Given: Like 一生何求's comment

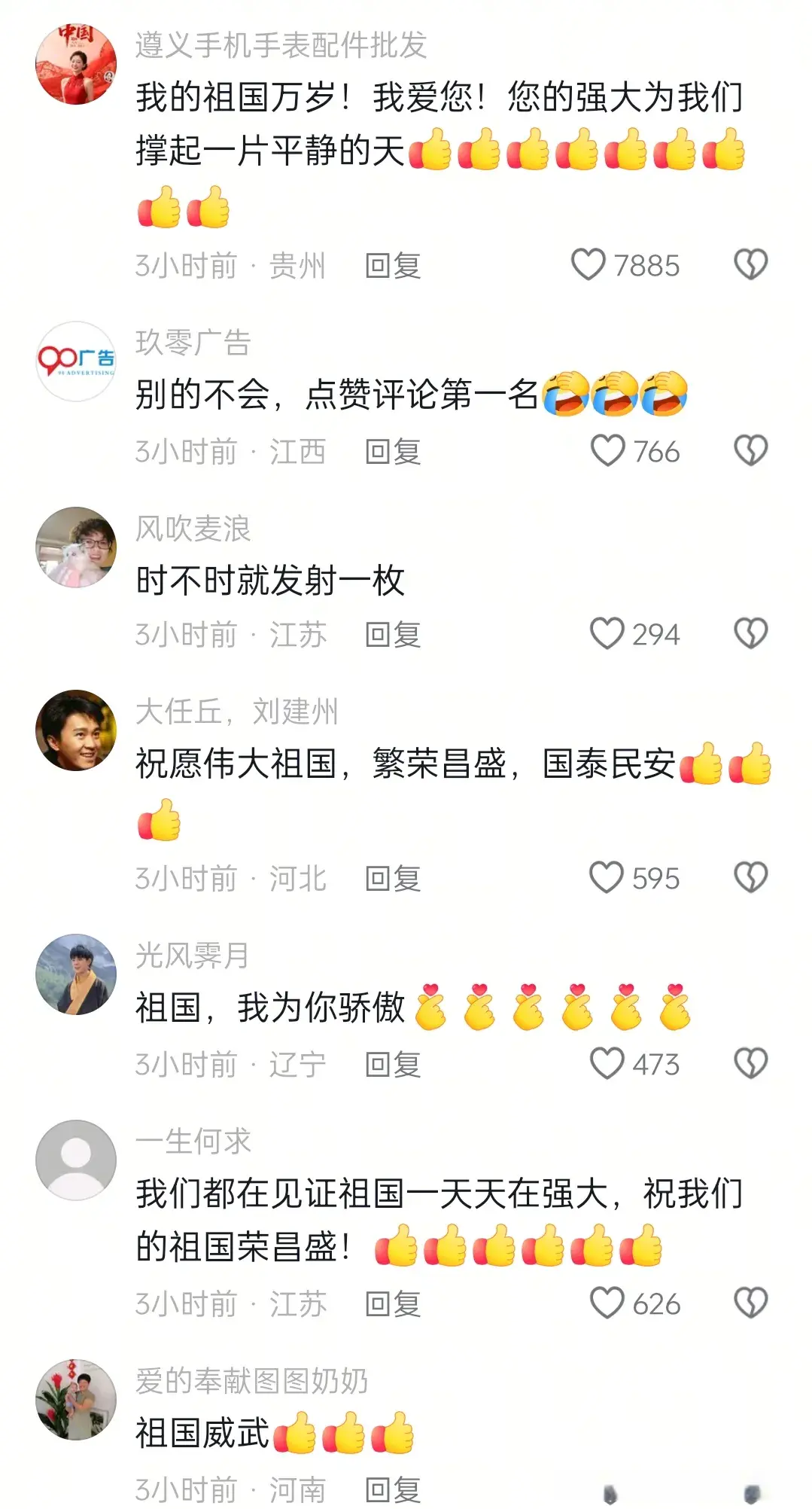Looking at the screenshot, I should [607, 1303].
